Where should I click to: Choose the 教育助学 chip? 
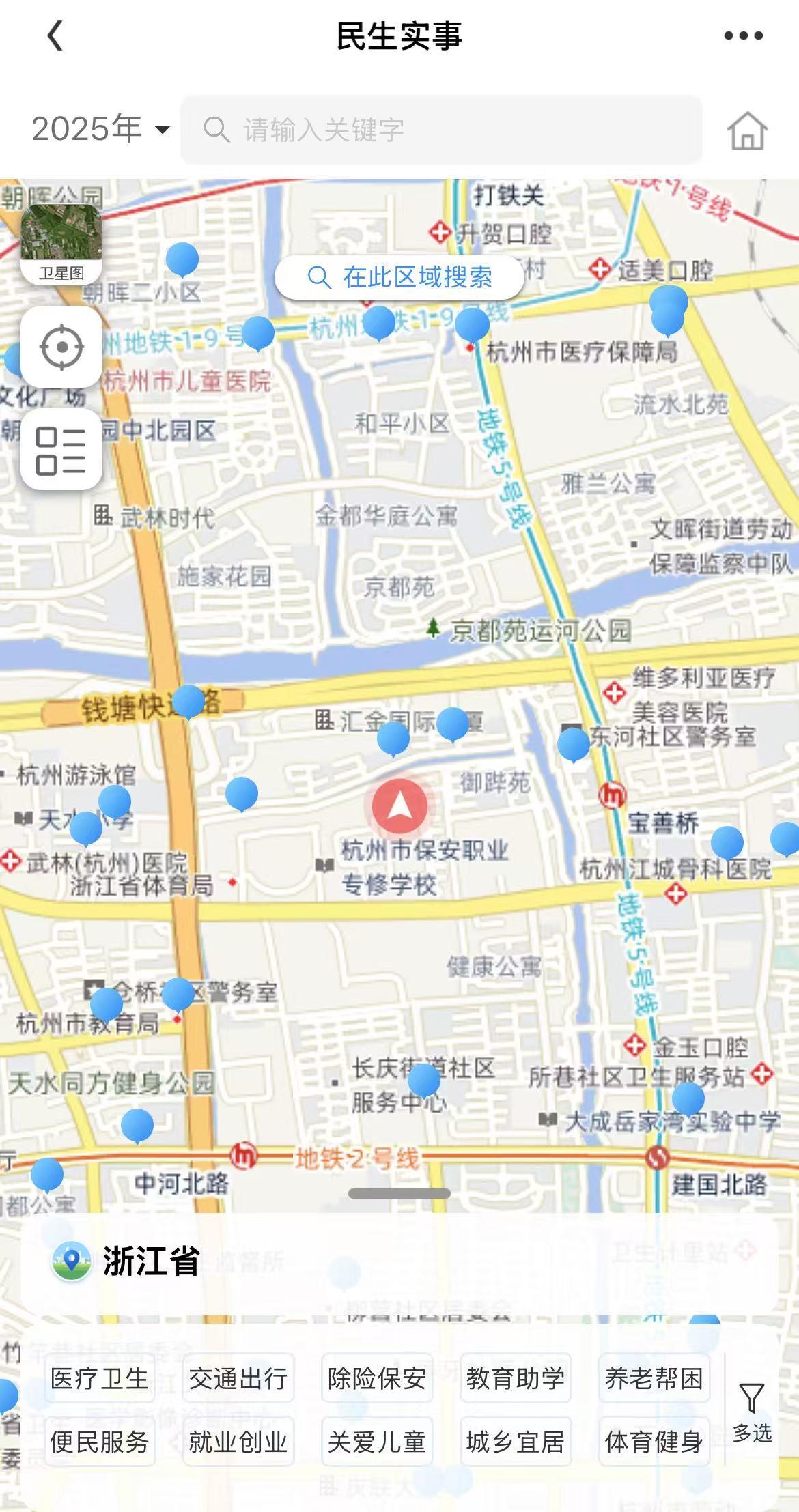516,1379
